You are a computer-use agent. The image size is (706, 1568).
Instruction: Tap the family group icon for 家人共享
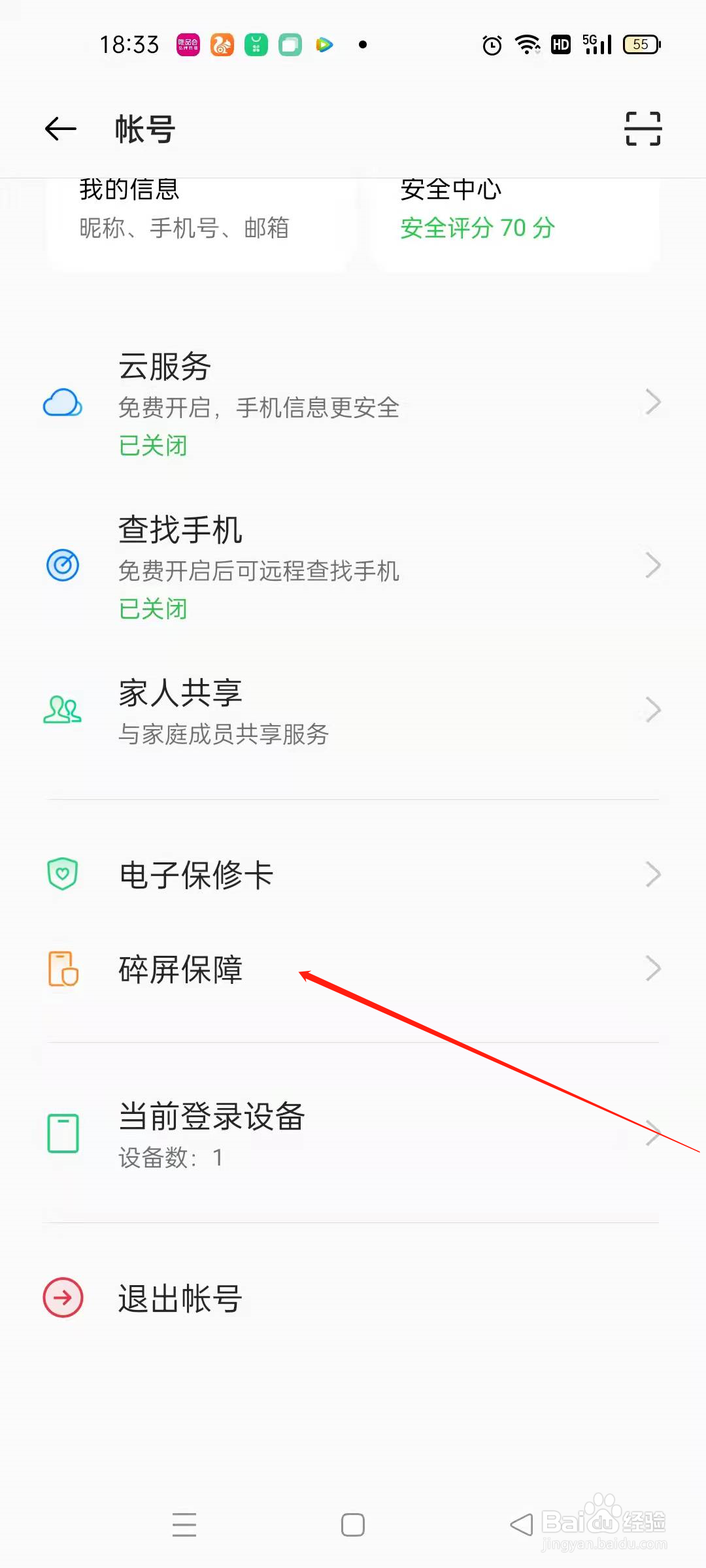(62, 711)
